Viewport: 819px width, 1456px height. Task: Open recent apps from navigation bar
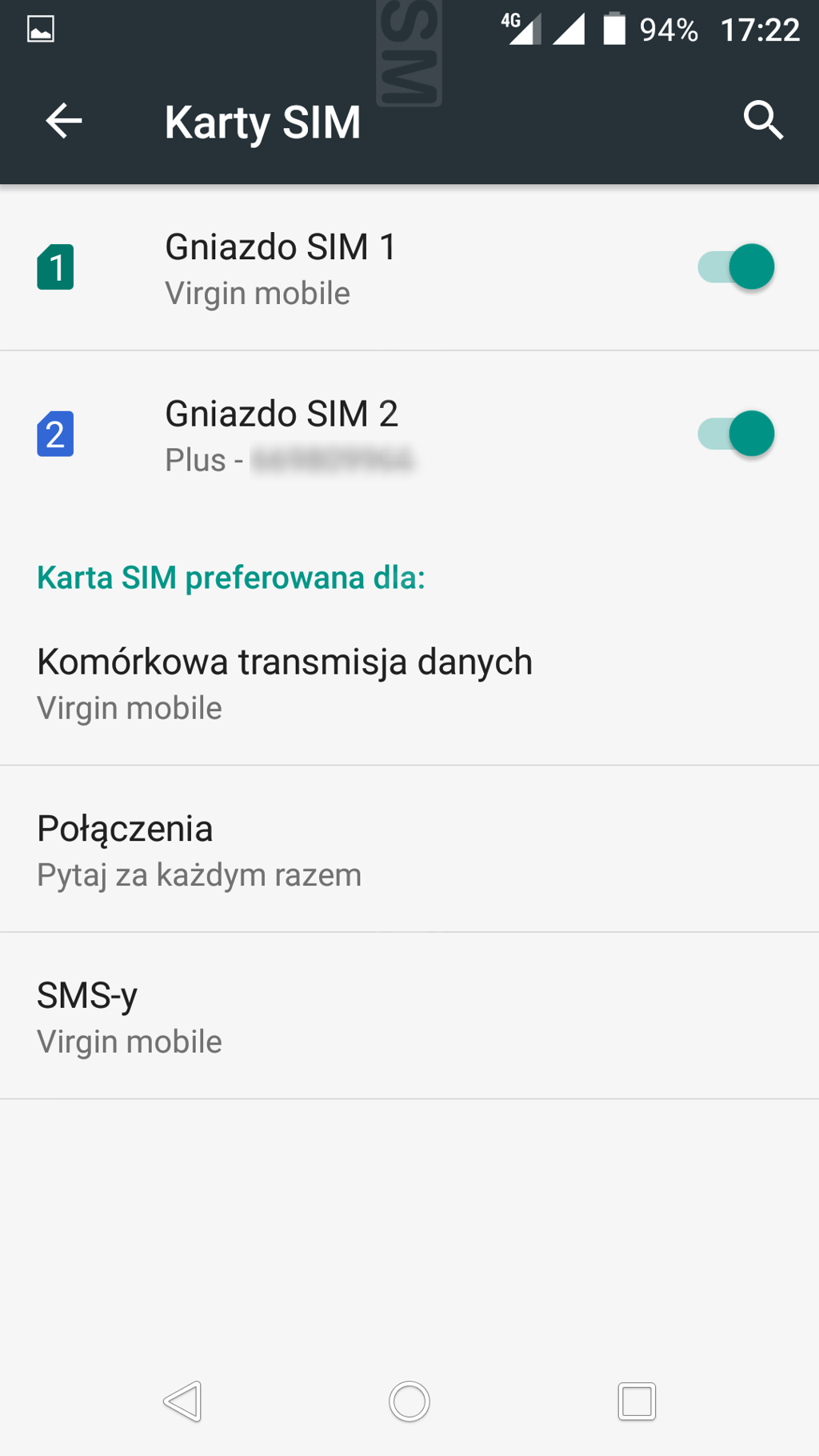(637, 1402)
